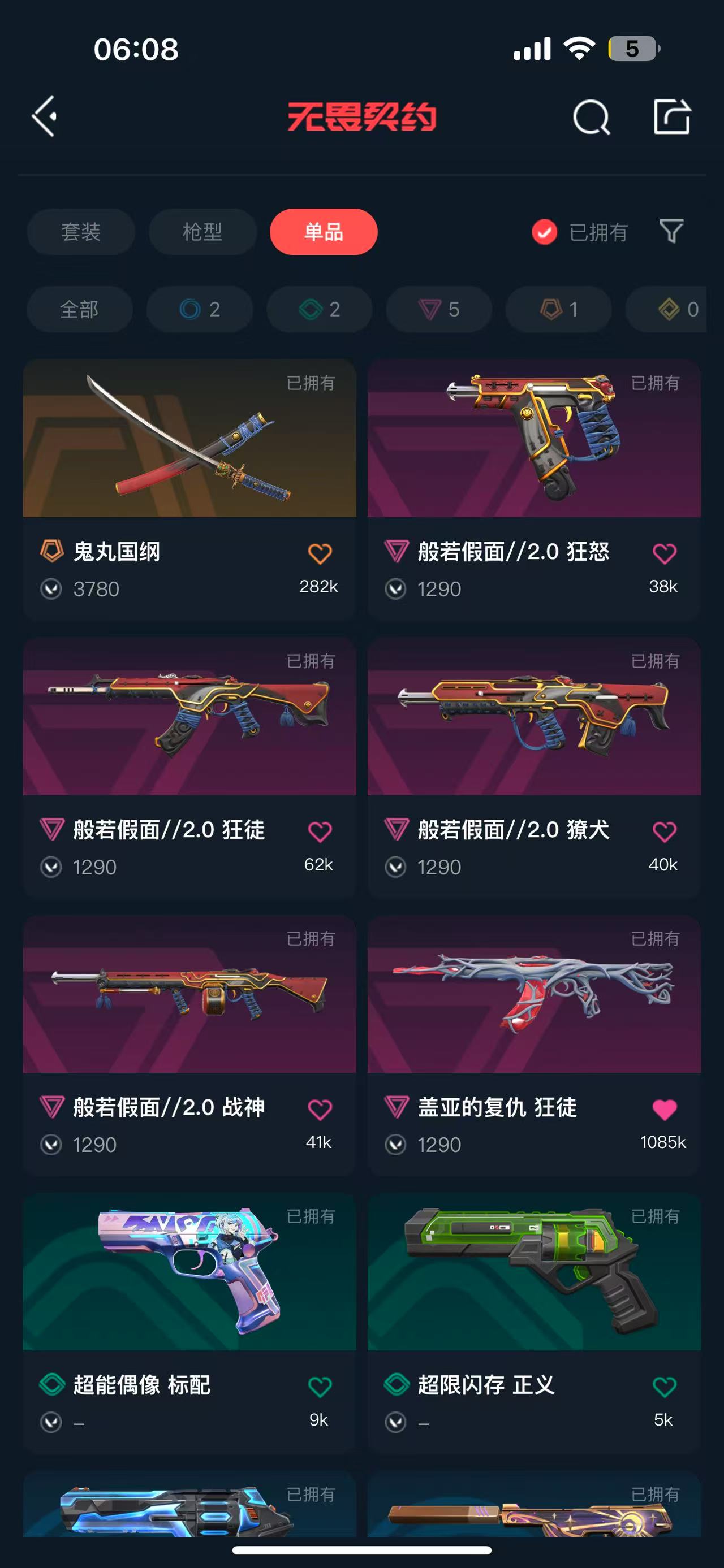Like the 超限闪存 正义 skin
The image size is (724, 1568).
pyautogui.click(x=664, y=1387)
